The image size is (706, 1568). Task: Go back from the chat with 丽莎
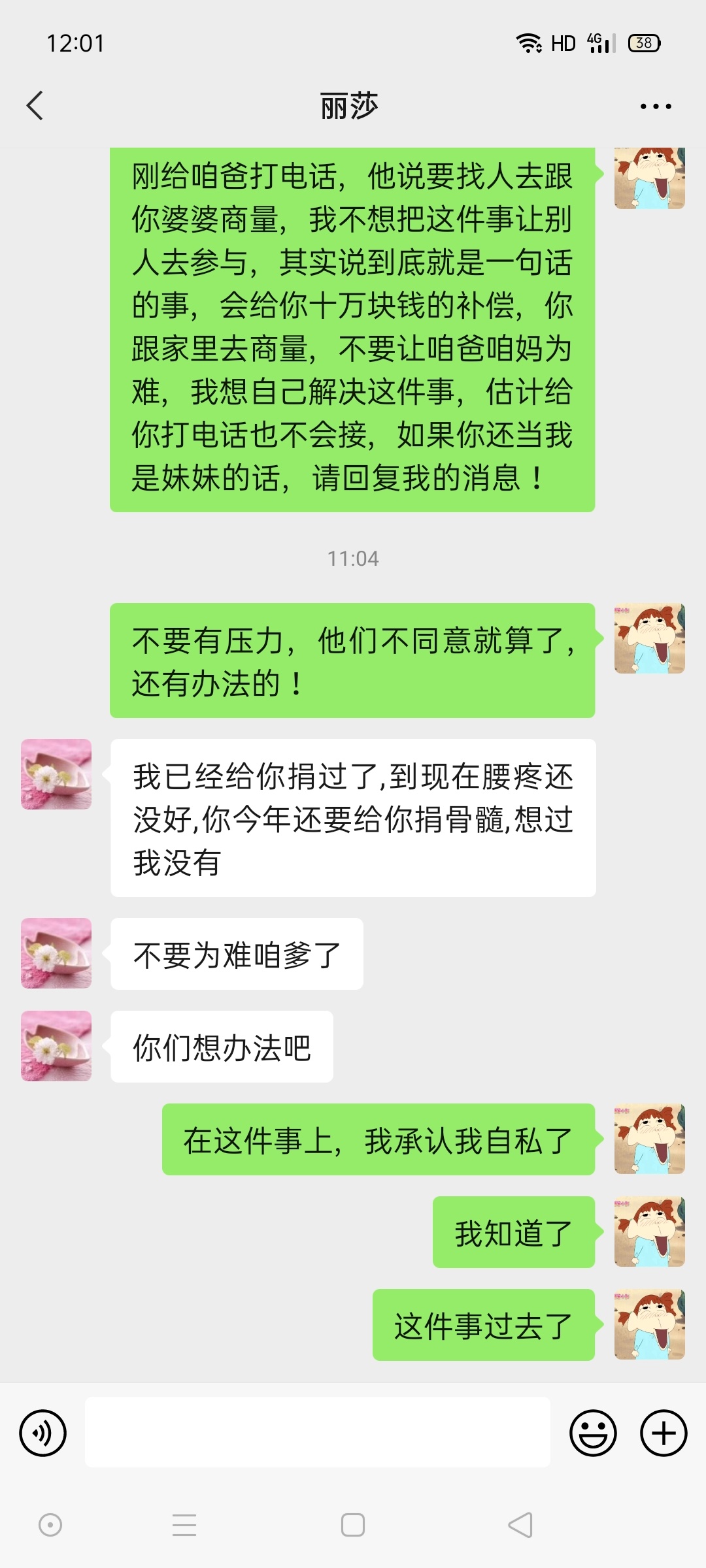(x=35, y=106)
